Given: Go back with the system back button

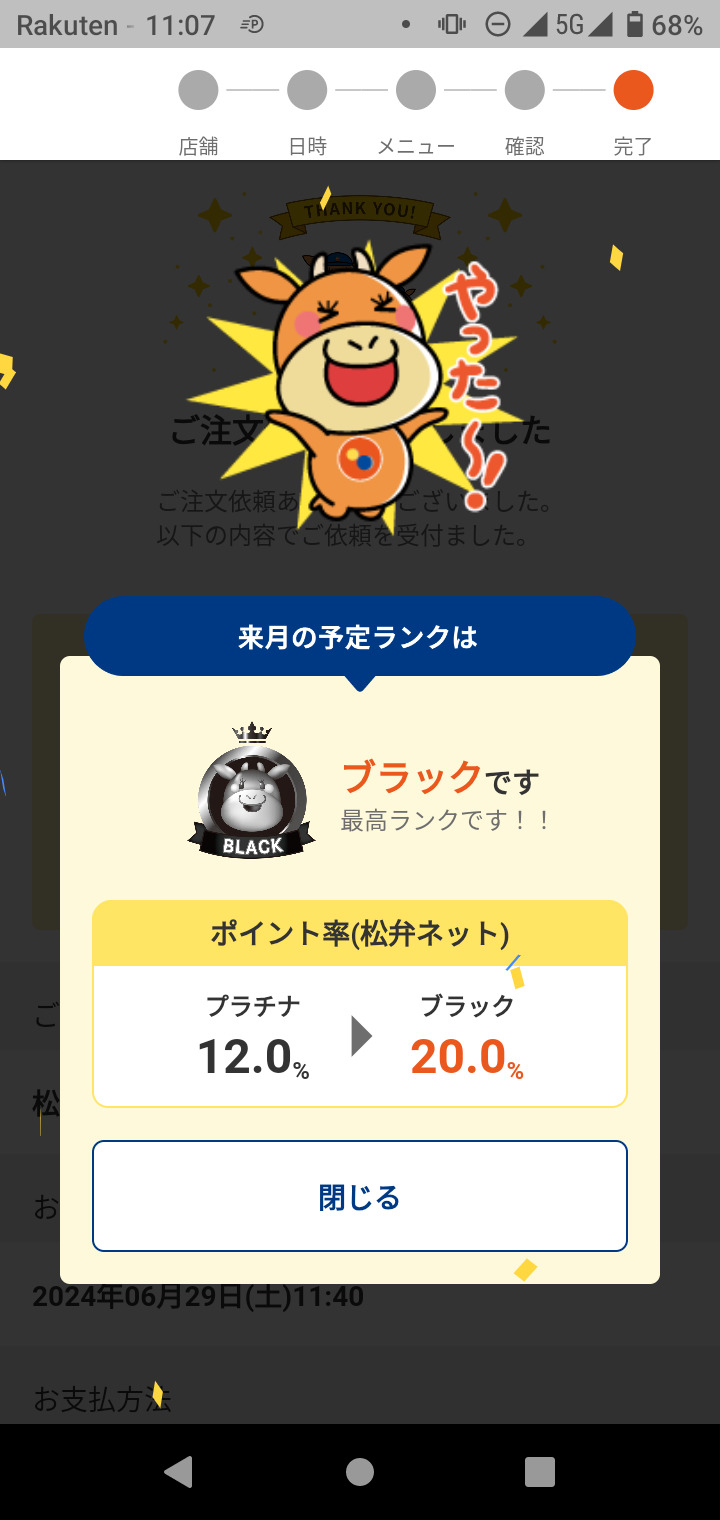Looking at the screenshot, I should coord(179,1471).
